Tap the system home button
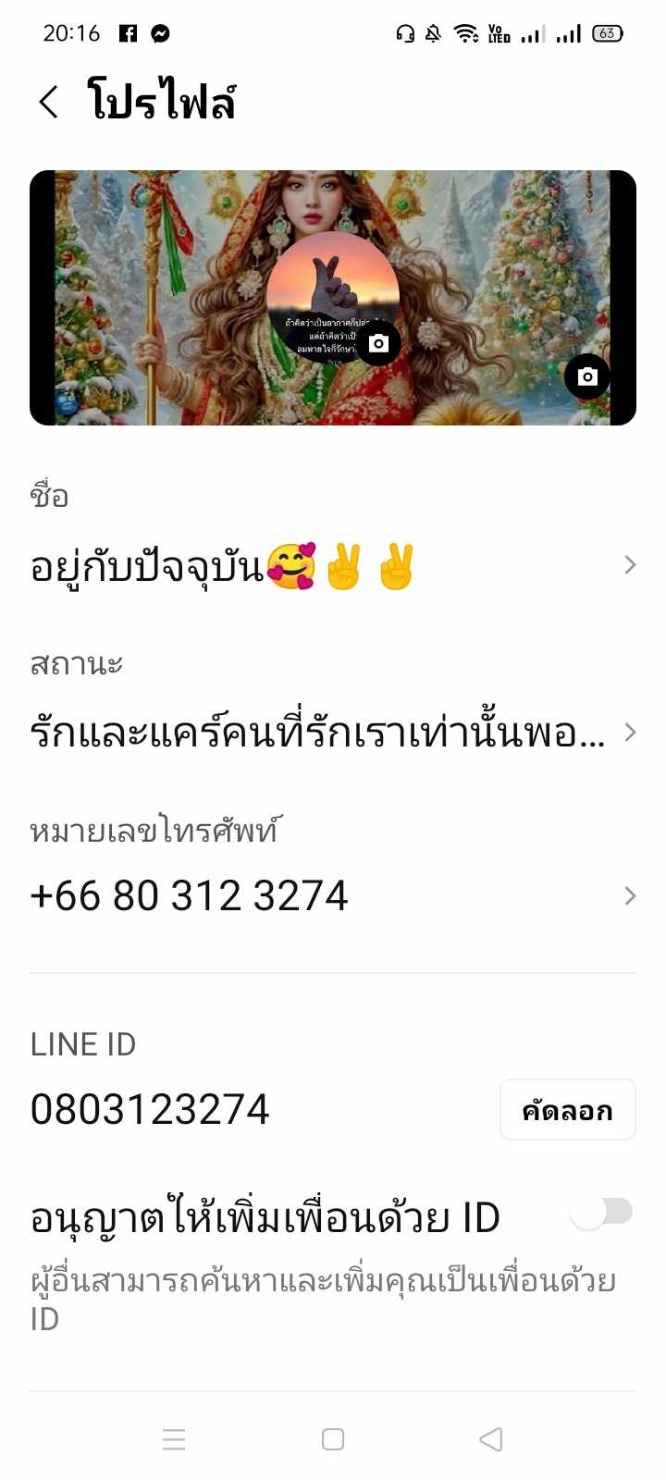The width and height of the screenshot is (666, 1480). click(333, 1439)
